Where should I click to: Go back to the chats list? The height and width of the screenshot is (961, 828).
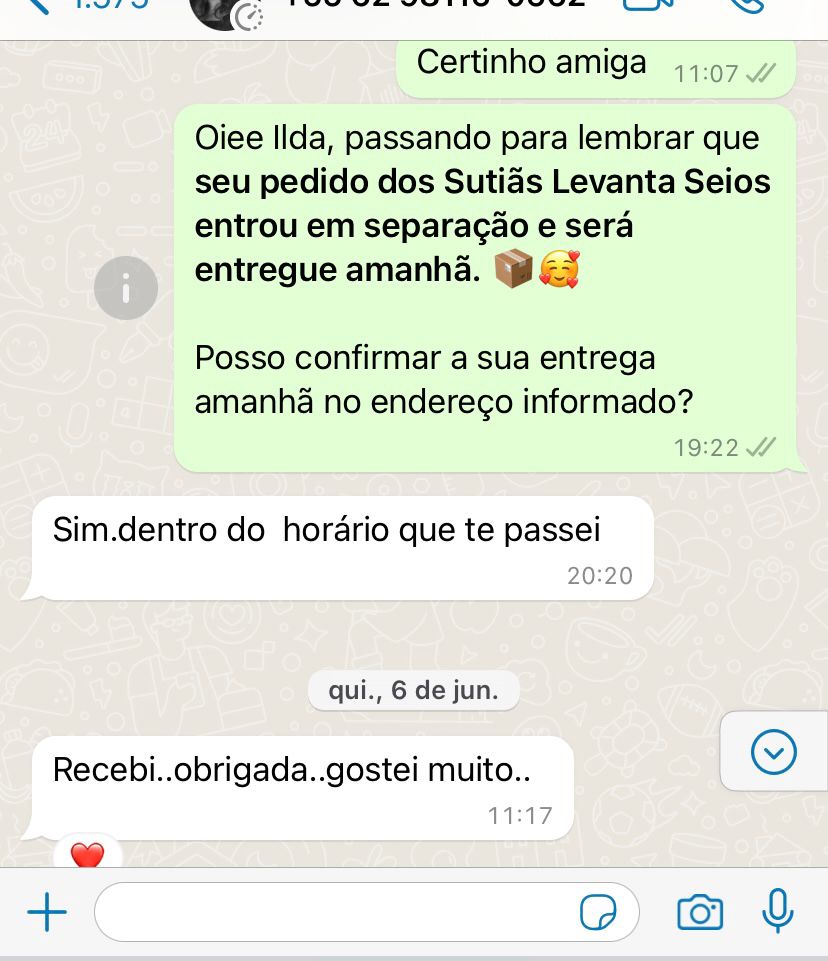tap(40, 5)
